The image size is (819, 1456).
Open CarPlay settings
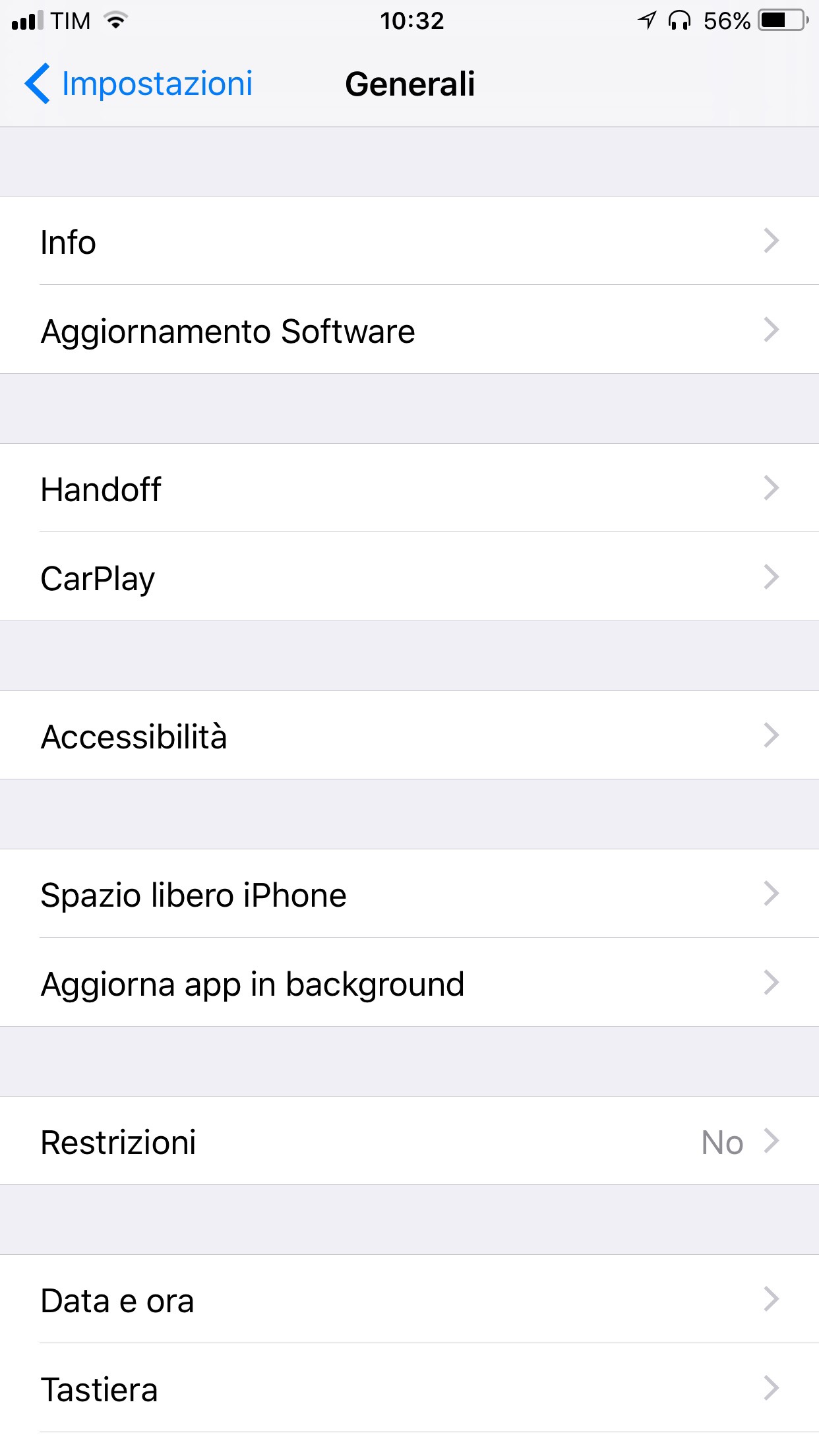coord(409,578)
